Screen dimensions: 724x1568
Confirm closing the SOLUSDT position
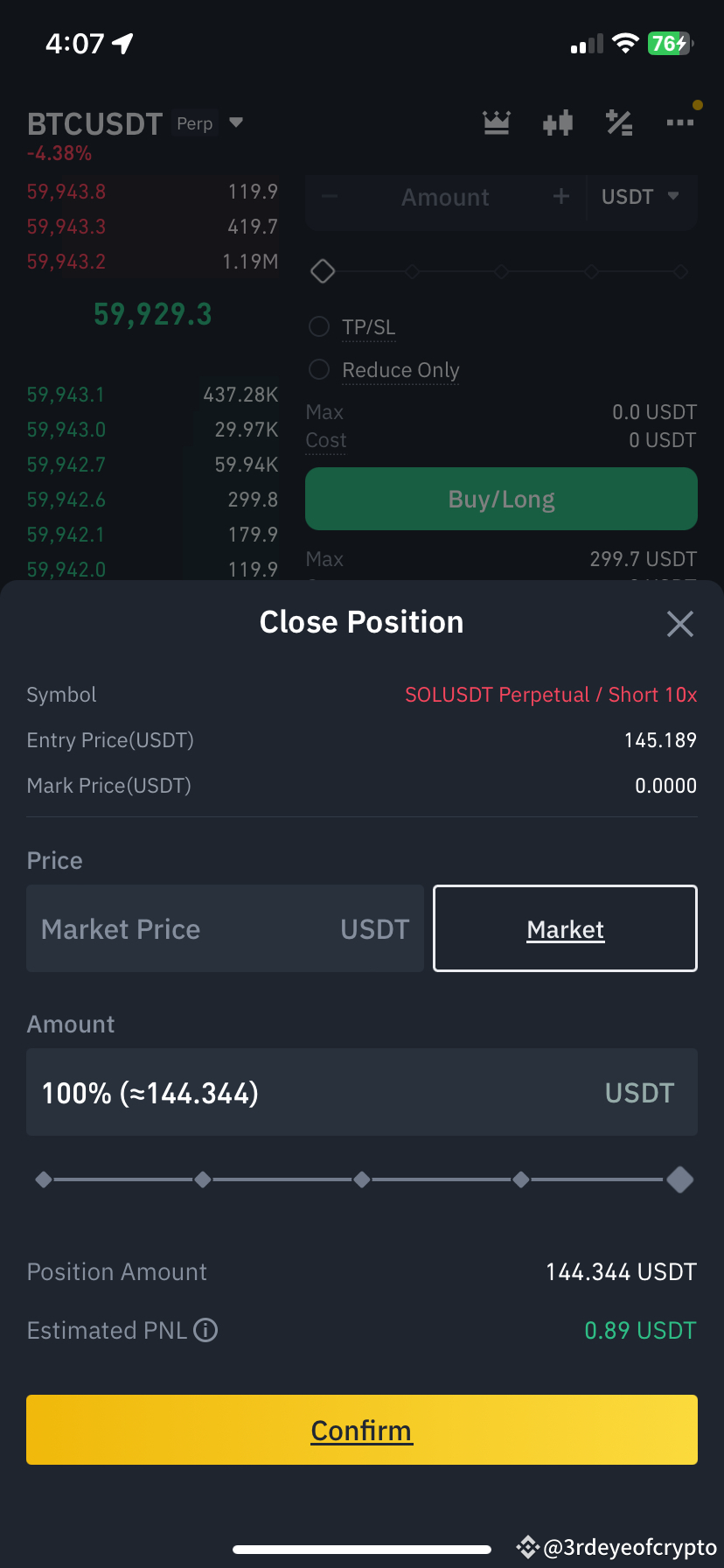(361, 1430)
